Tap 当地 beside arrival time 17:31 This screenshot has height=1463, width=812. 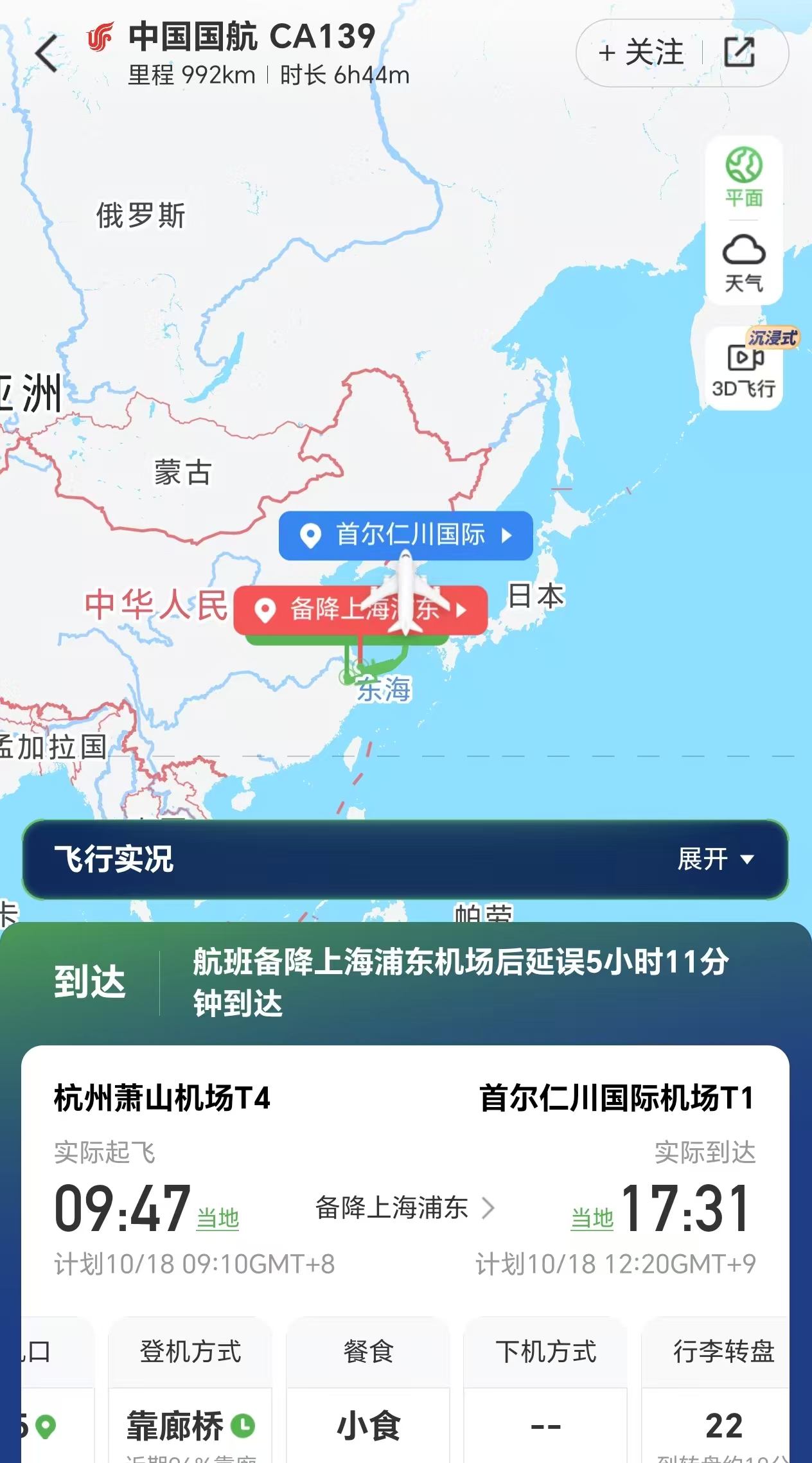click(x=592, y=1218)
